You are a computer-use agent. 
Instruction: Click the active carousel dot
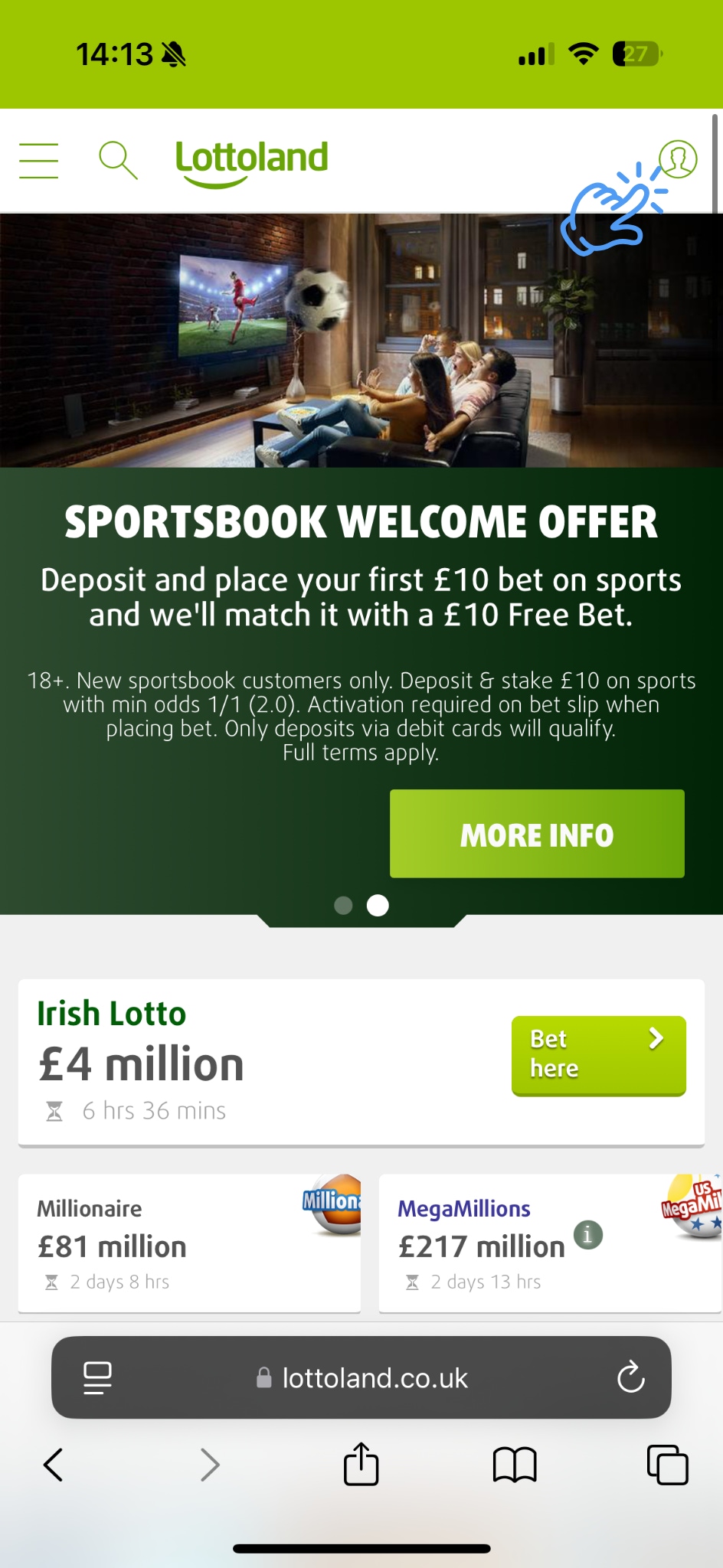[378, 906]
